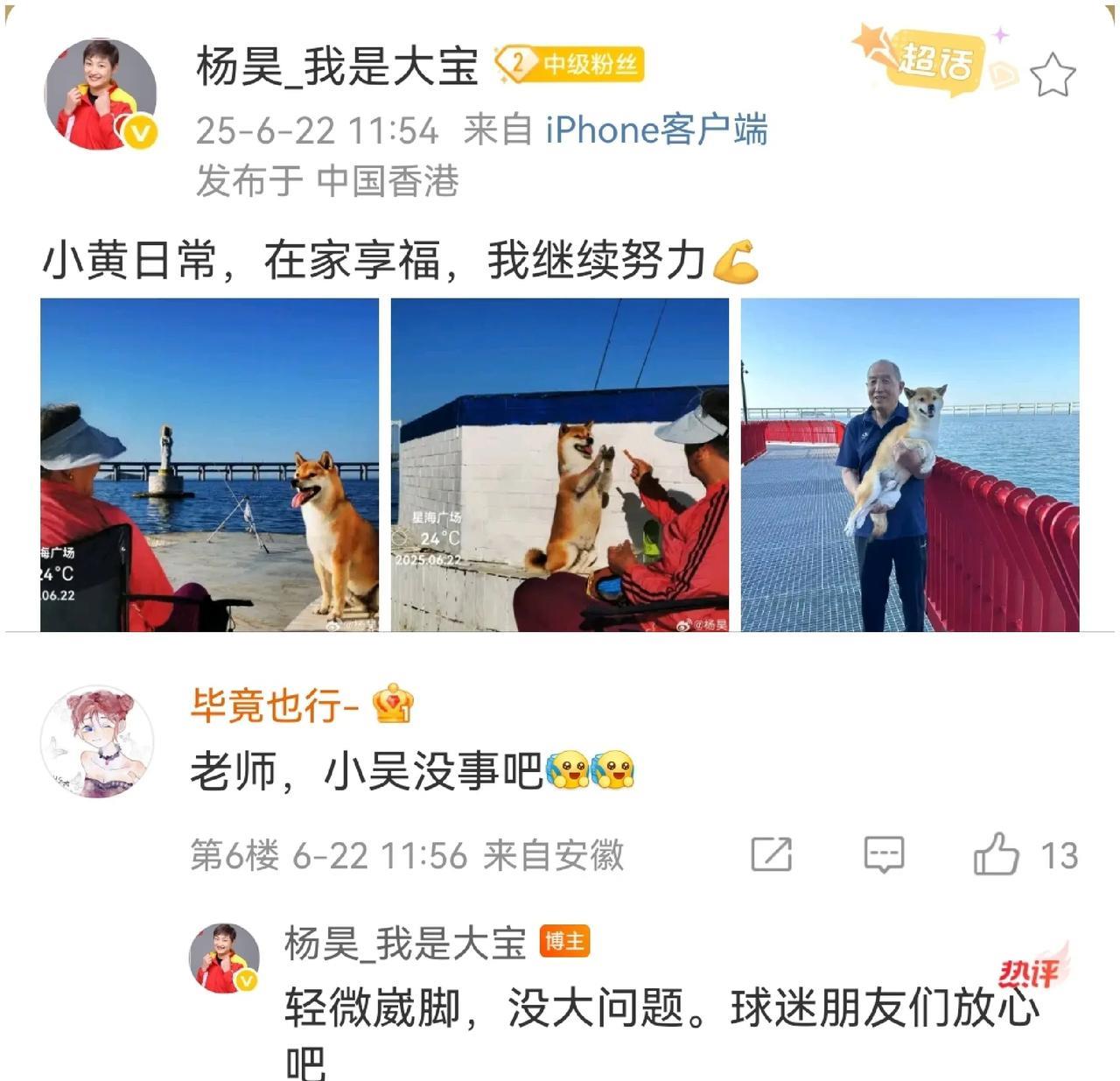
Task: View the first photo of the dog by the sea
Action: tap(209, 464)
